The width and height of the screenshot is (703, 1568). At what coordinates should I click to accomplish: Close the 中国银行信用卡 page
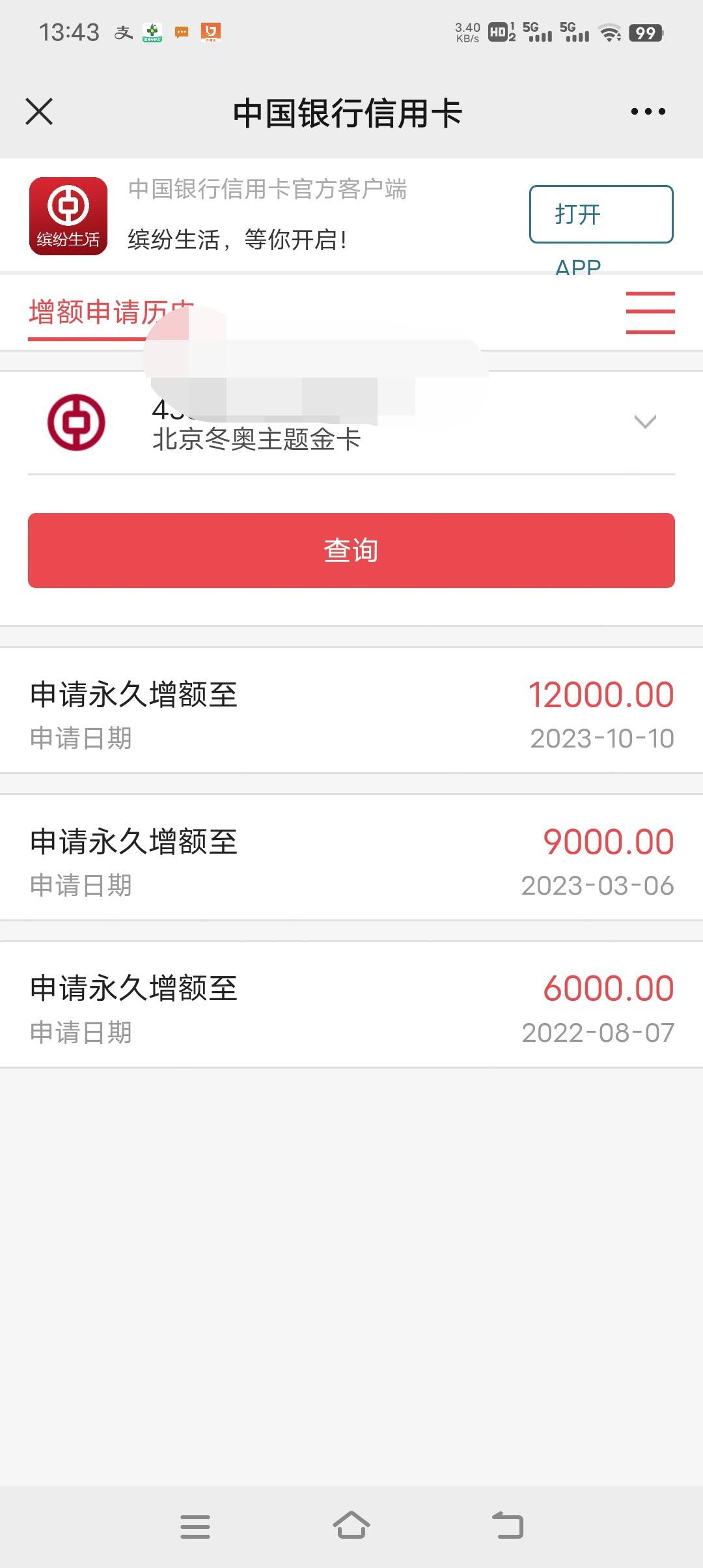[39, 111]
